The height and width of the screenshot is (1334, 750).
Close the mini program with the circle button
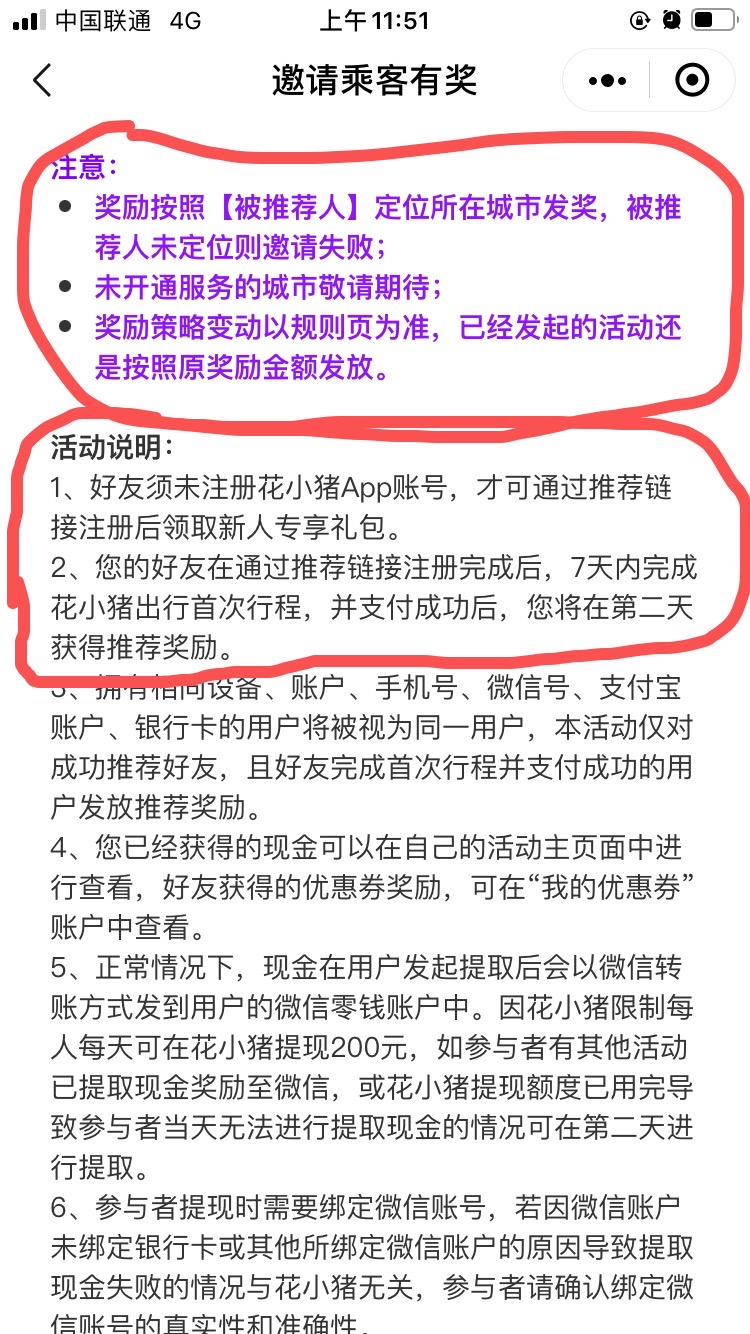(692, 80)
